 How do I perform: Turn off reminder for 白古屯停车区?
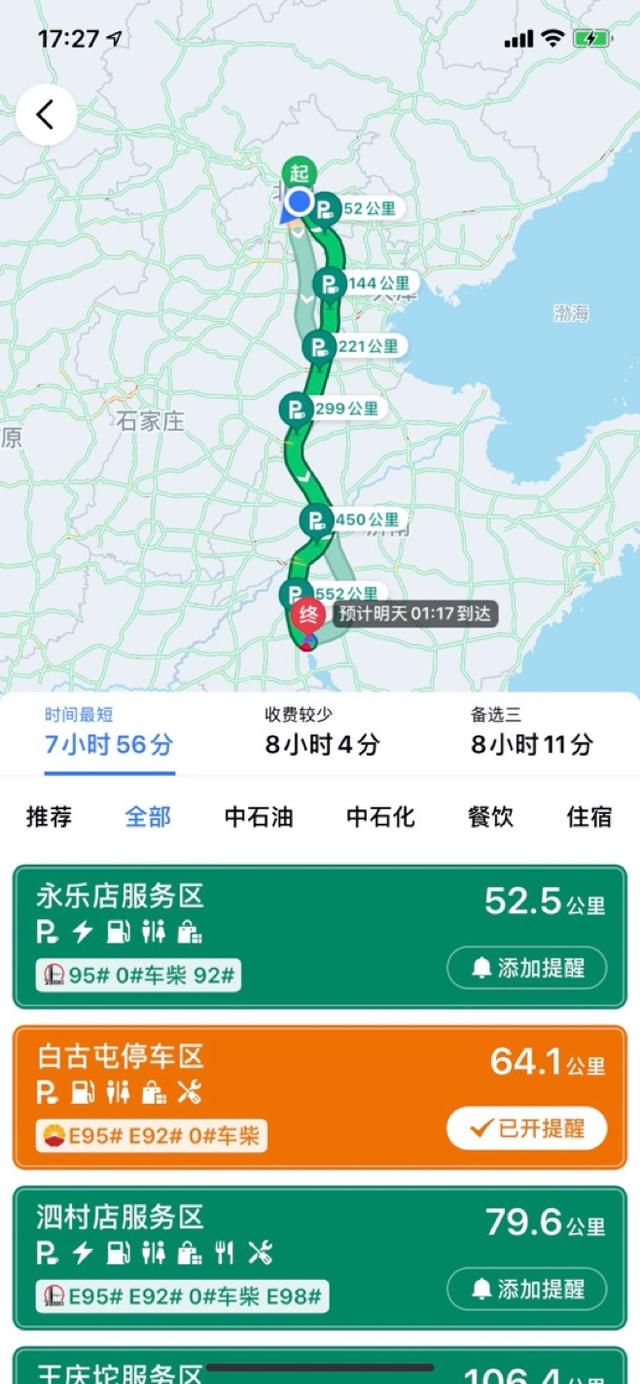pos(527,1128)
